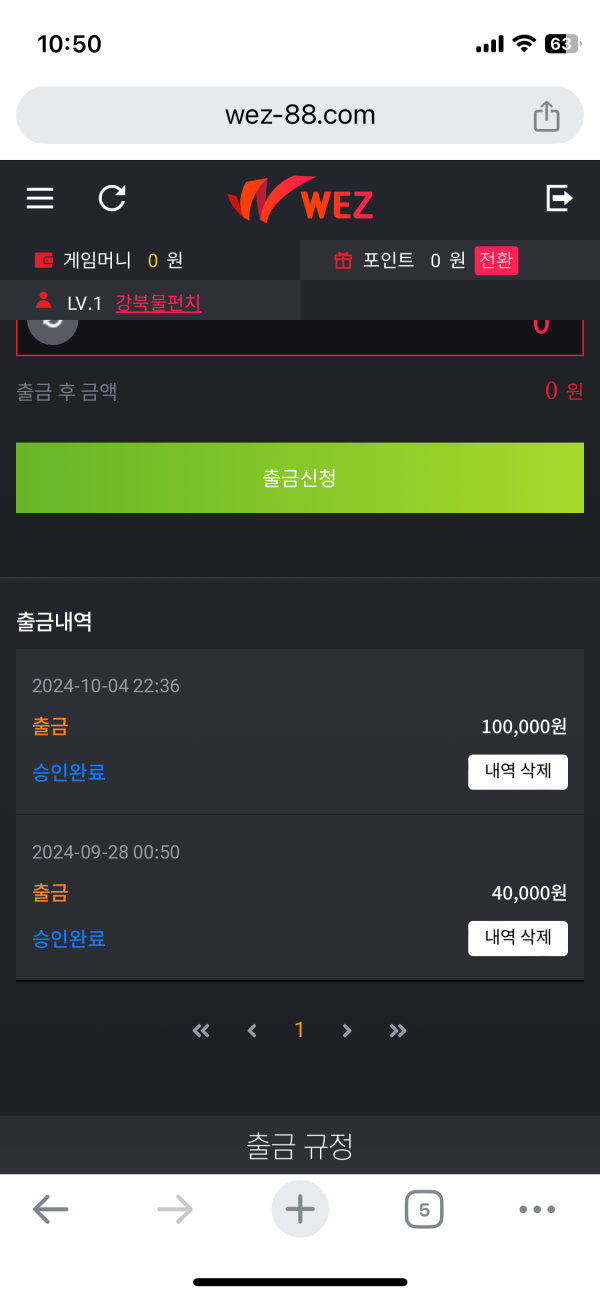Open a new browser tab
Viewport: 600px width, 1299px height.
pos(300,1210)
